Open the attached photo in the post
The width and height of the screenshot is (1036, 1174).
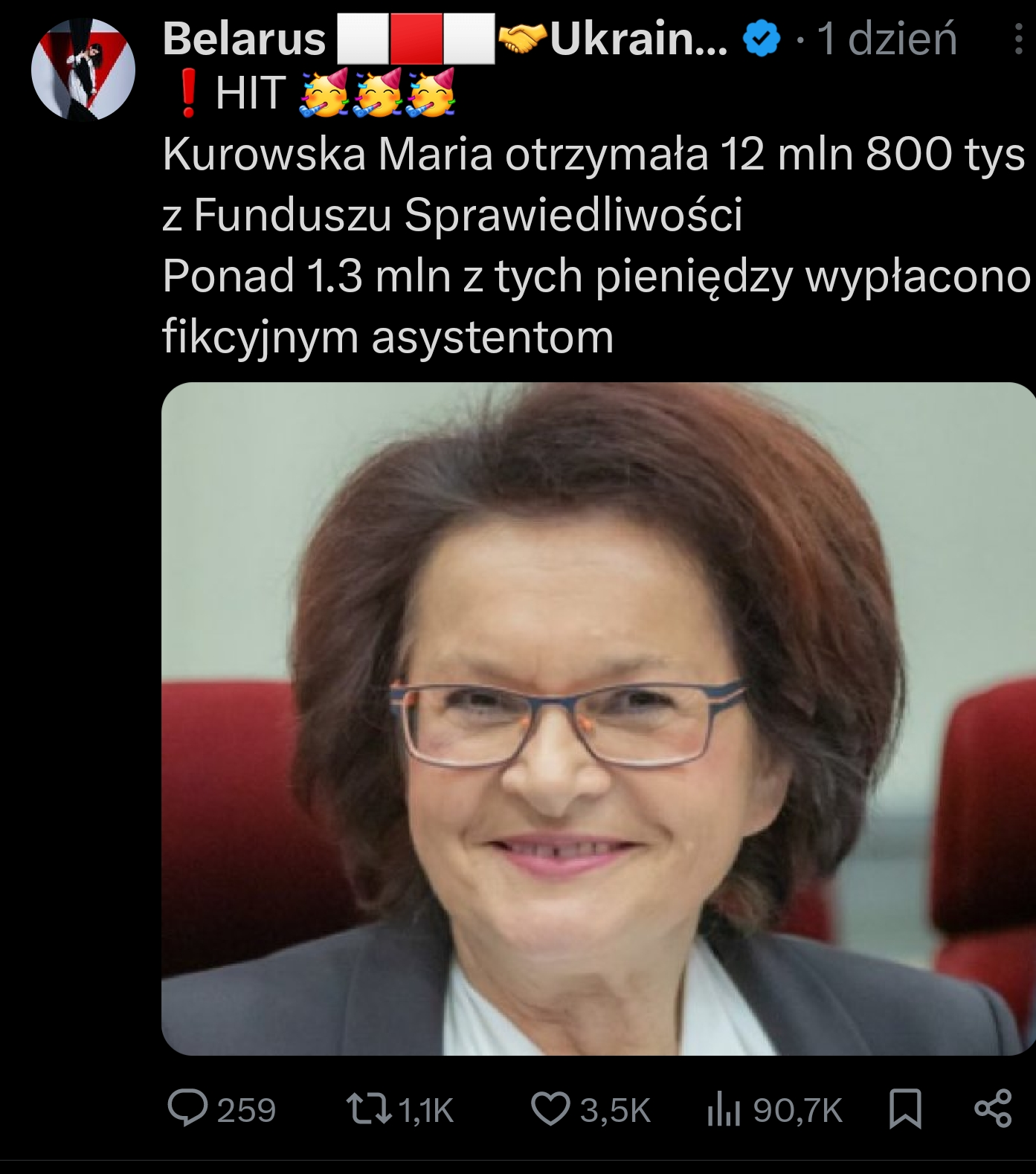(598, 718)
